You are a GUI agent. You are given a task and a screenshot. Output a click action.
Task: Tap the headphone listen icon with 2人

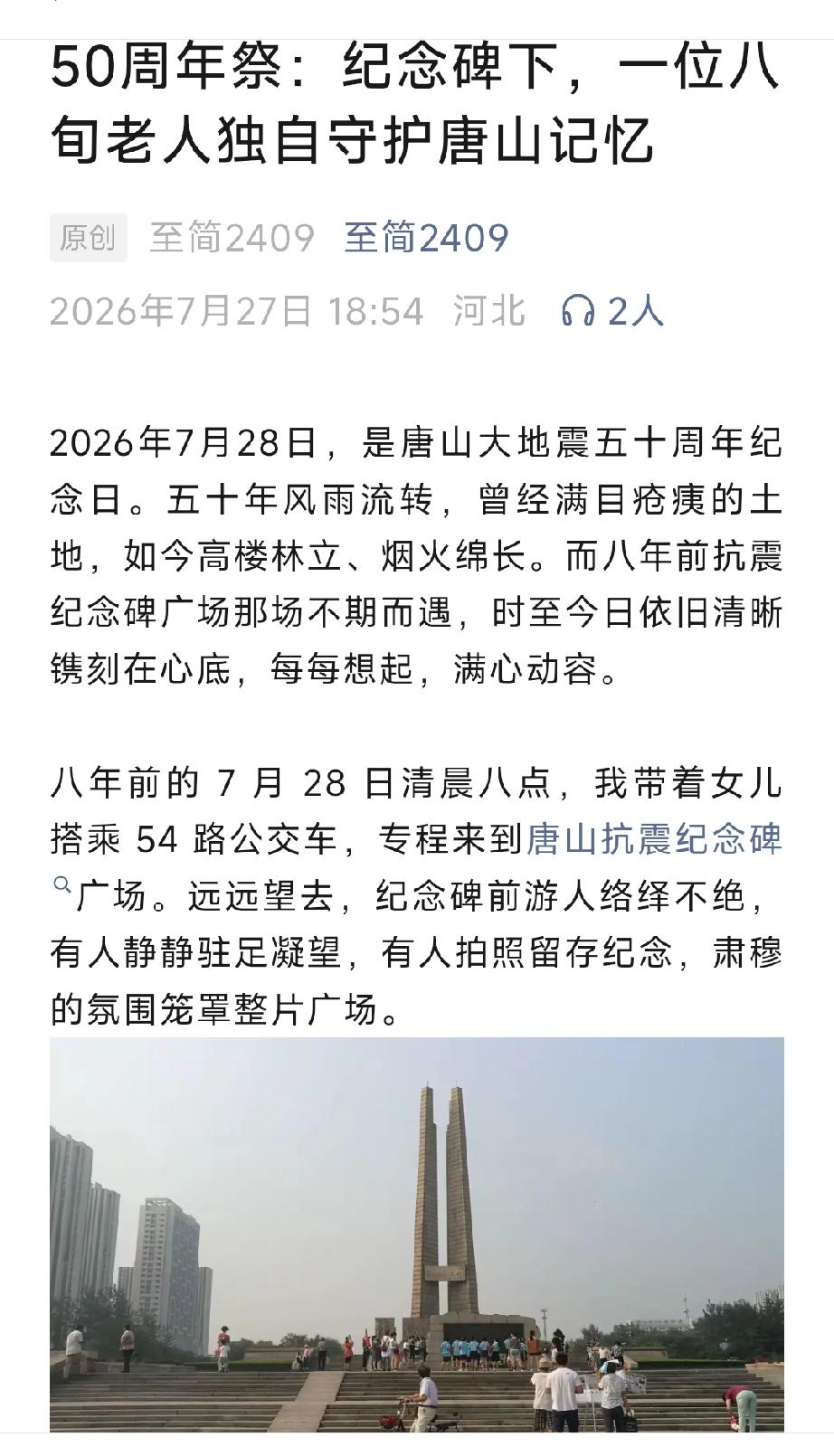coord(612,311)
